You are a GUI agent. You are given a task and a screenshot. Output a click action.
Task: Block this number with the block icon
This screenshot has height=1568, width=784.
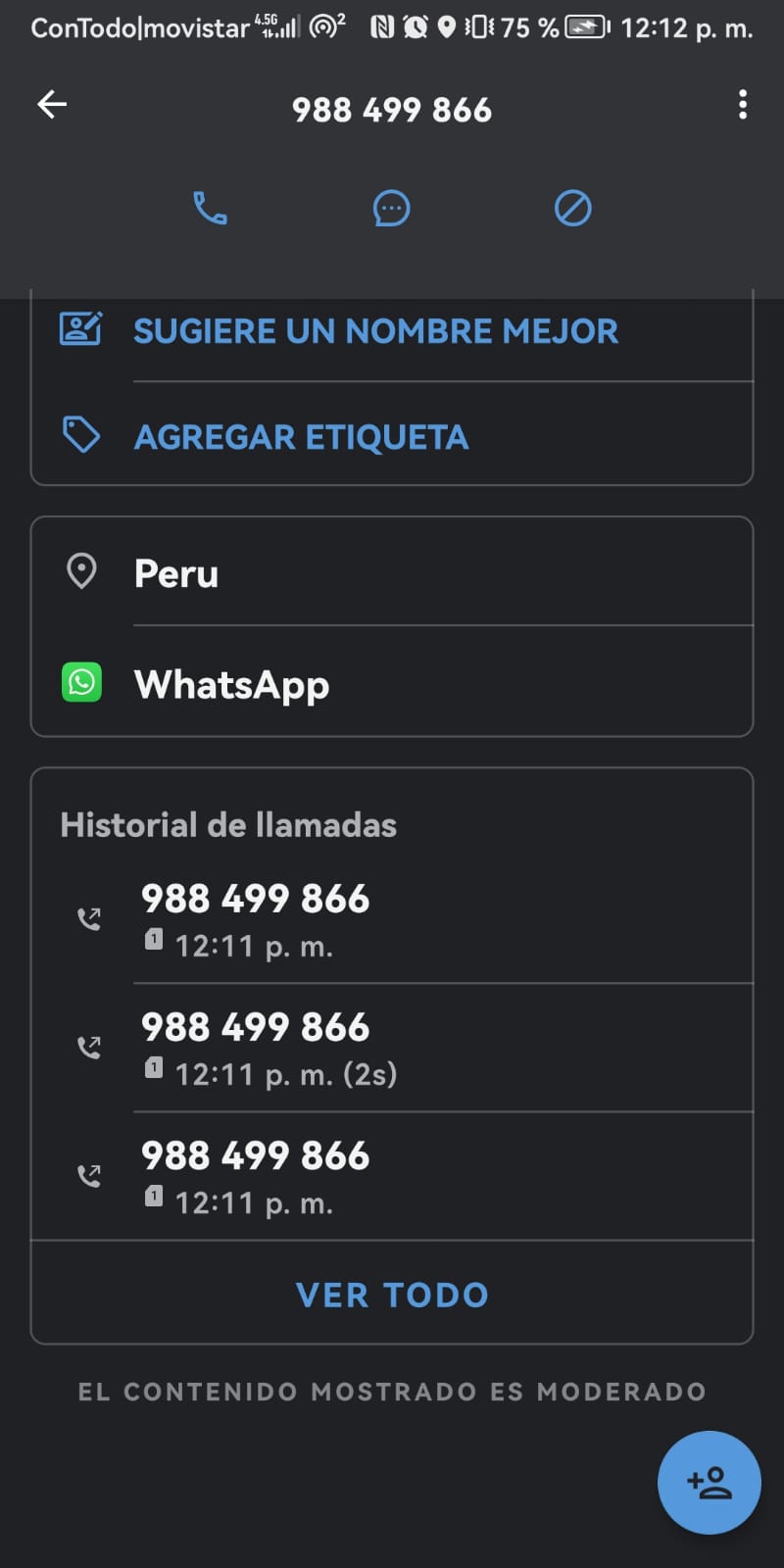[573, 208]
